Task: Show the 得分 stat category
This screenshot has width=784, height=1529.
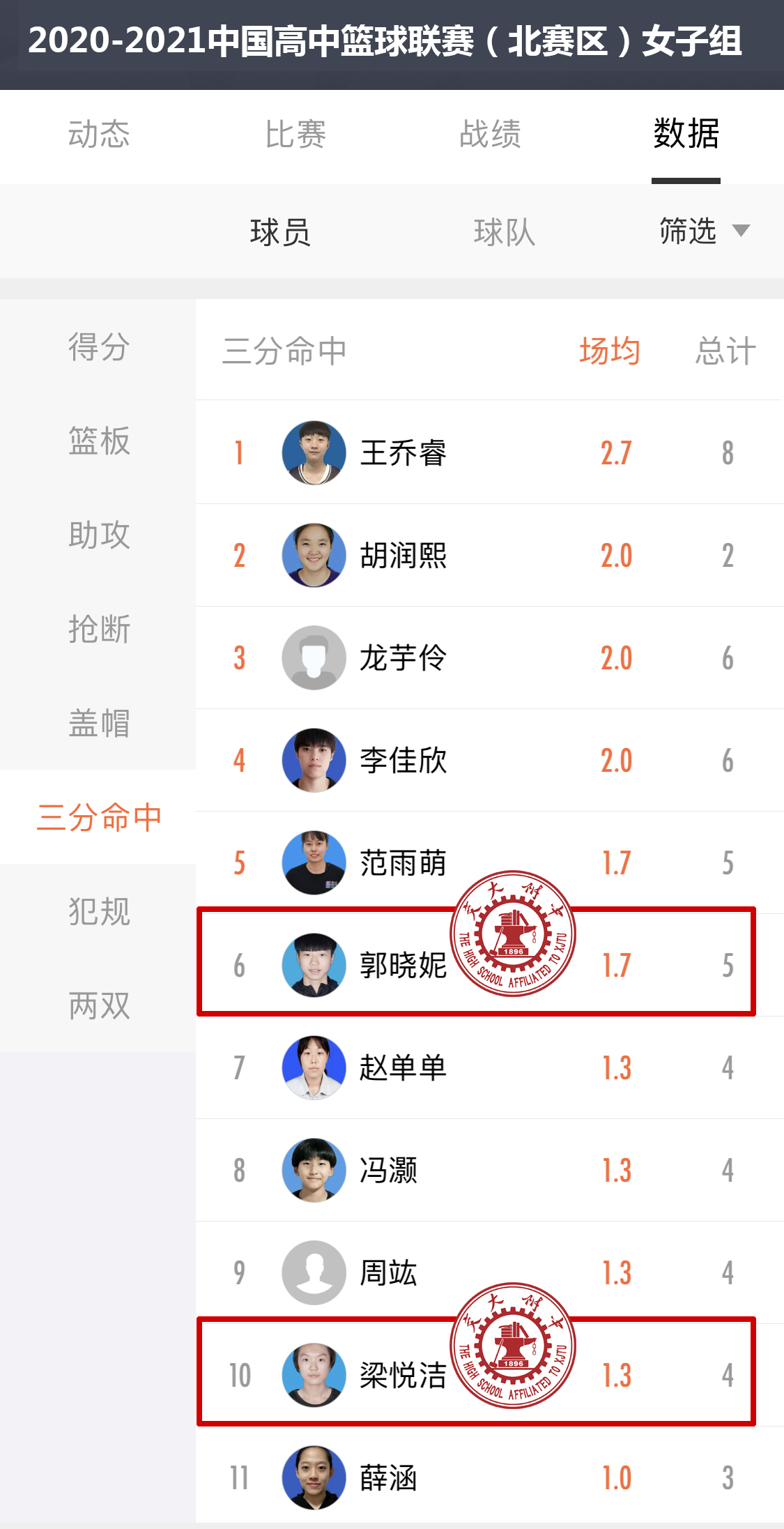Action: [99, 347]
